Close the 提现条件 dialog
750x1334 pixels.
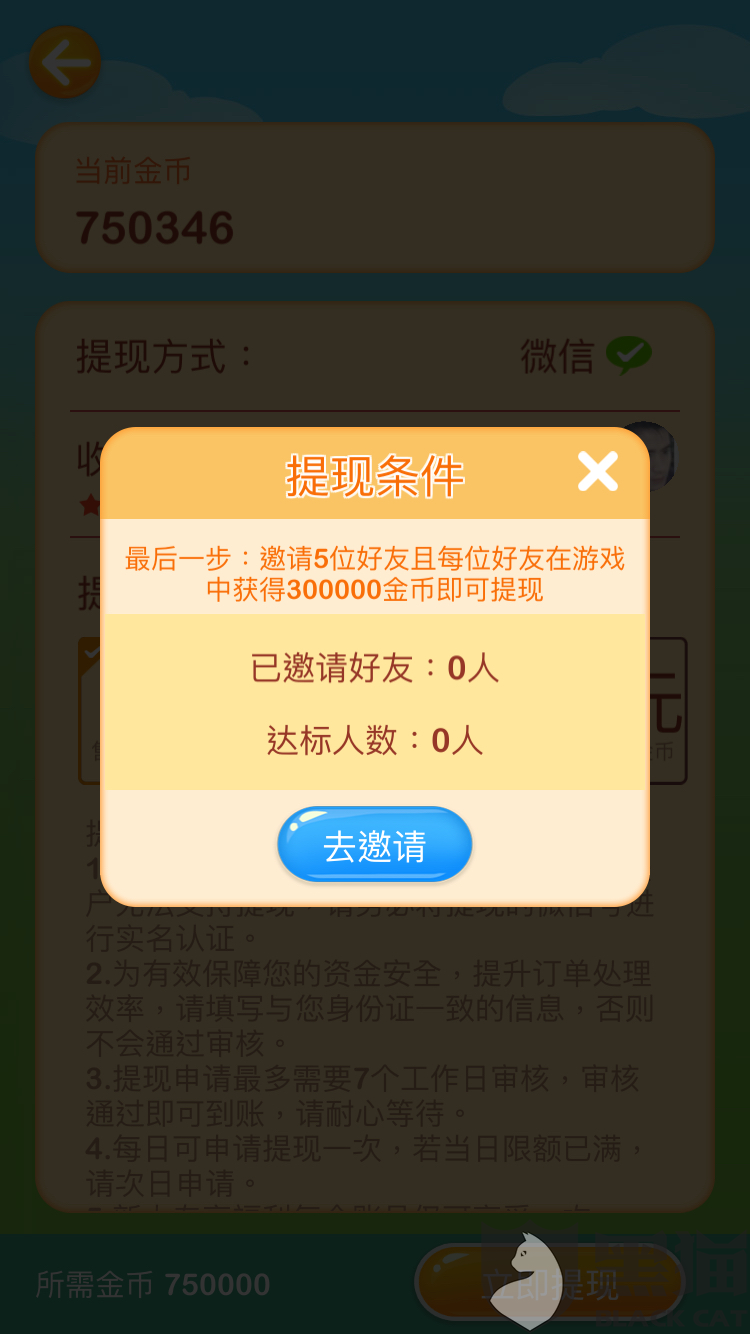pos(598,471)
